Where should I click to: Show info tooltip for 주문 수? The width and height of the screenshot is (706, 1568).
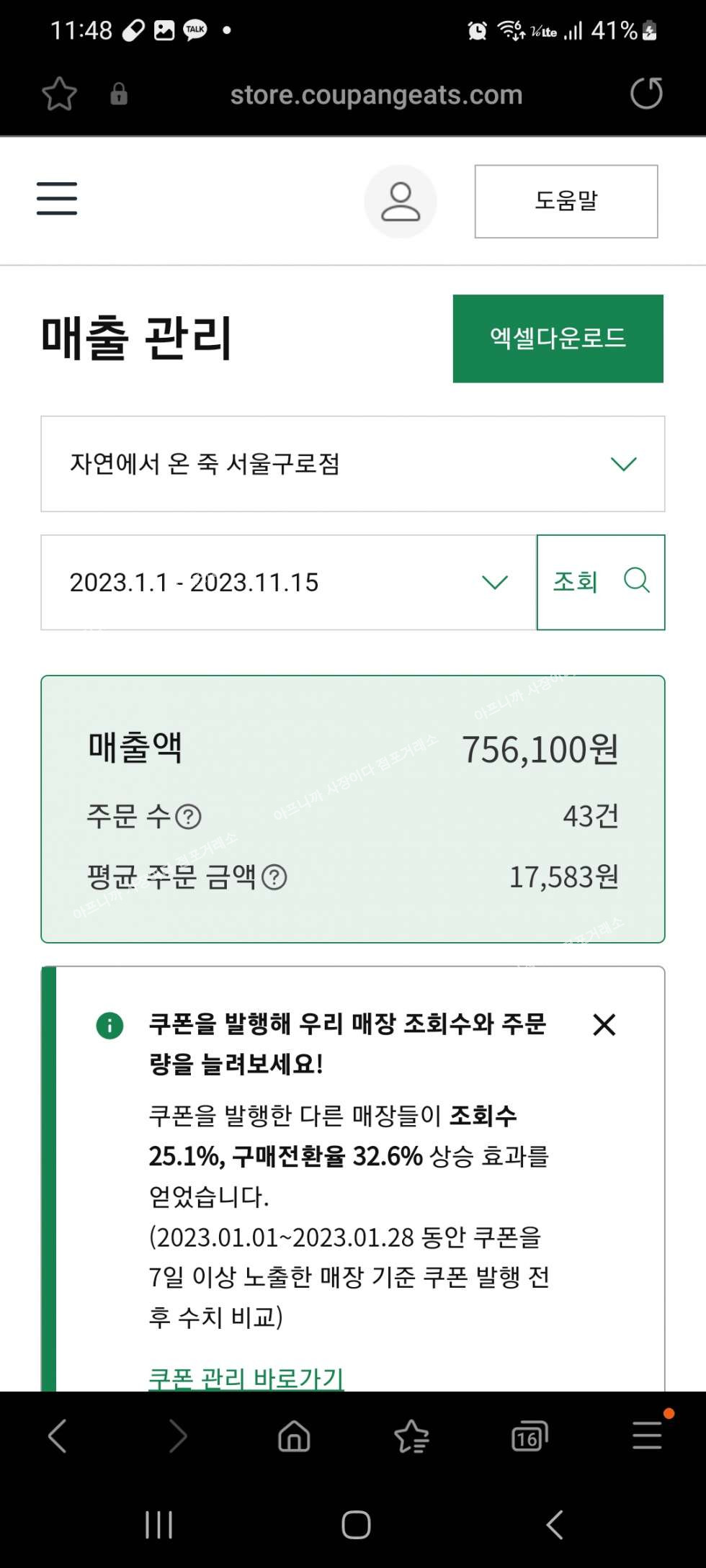189,817
